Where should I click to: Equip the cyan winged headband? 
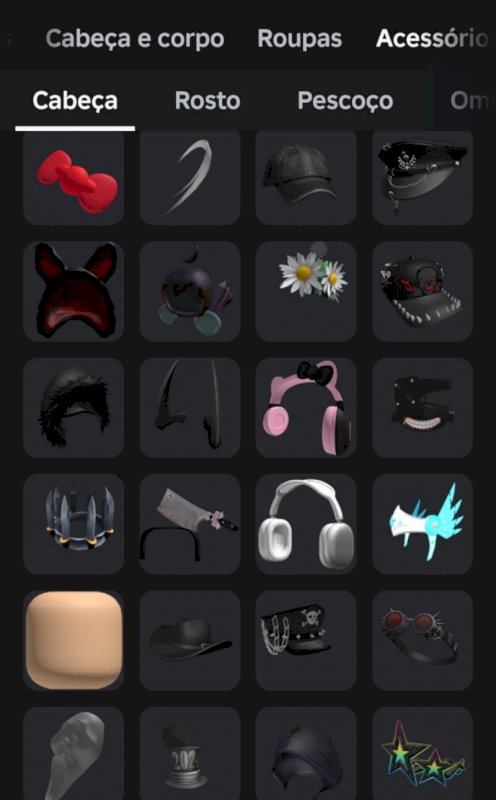pos(423,524)
